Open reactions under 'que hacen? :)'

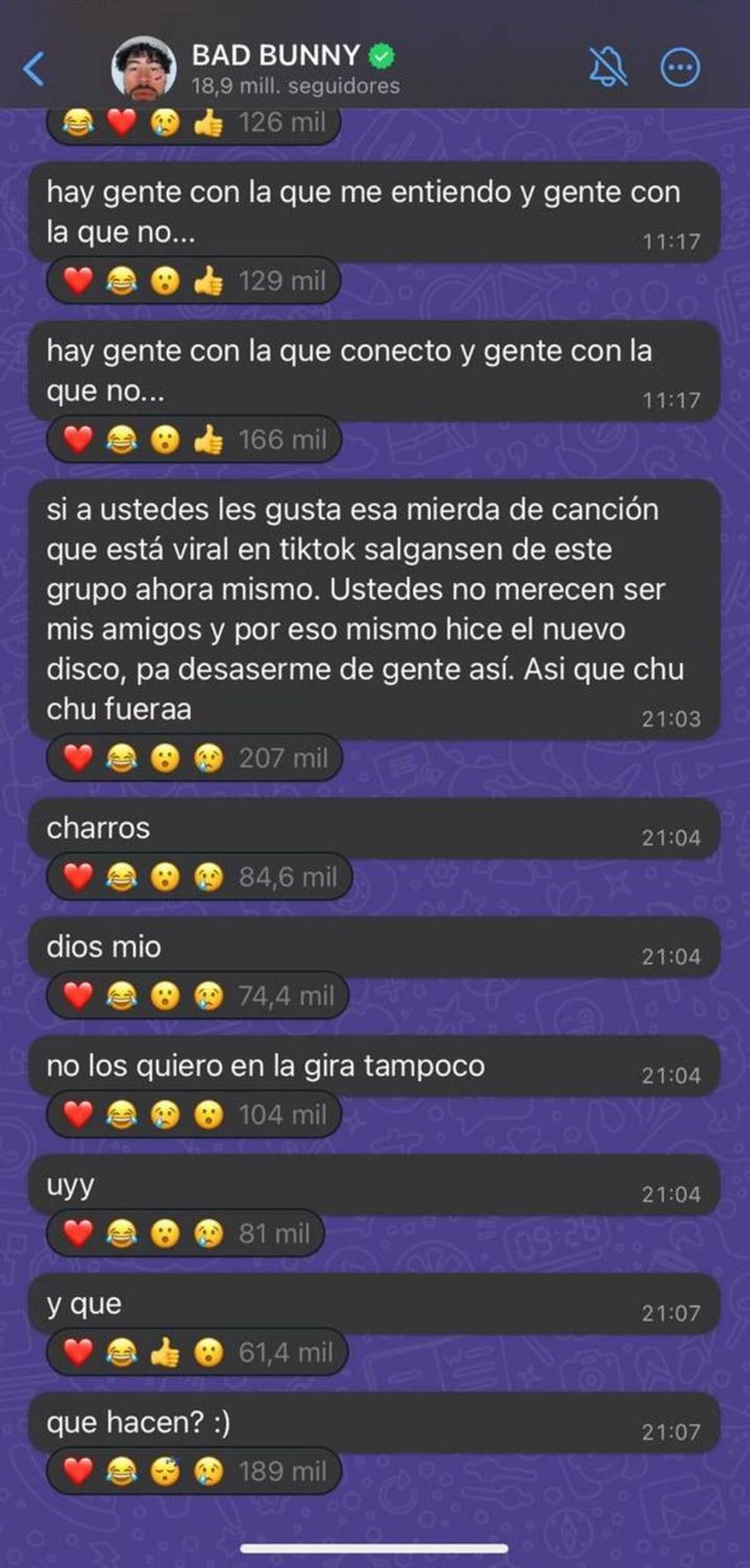tap(194, 1471)
